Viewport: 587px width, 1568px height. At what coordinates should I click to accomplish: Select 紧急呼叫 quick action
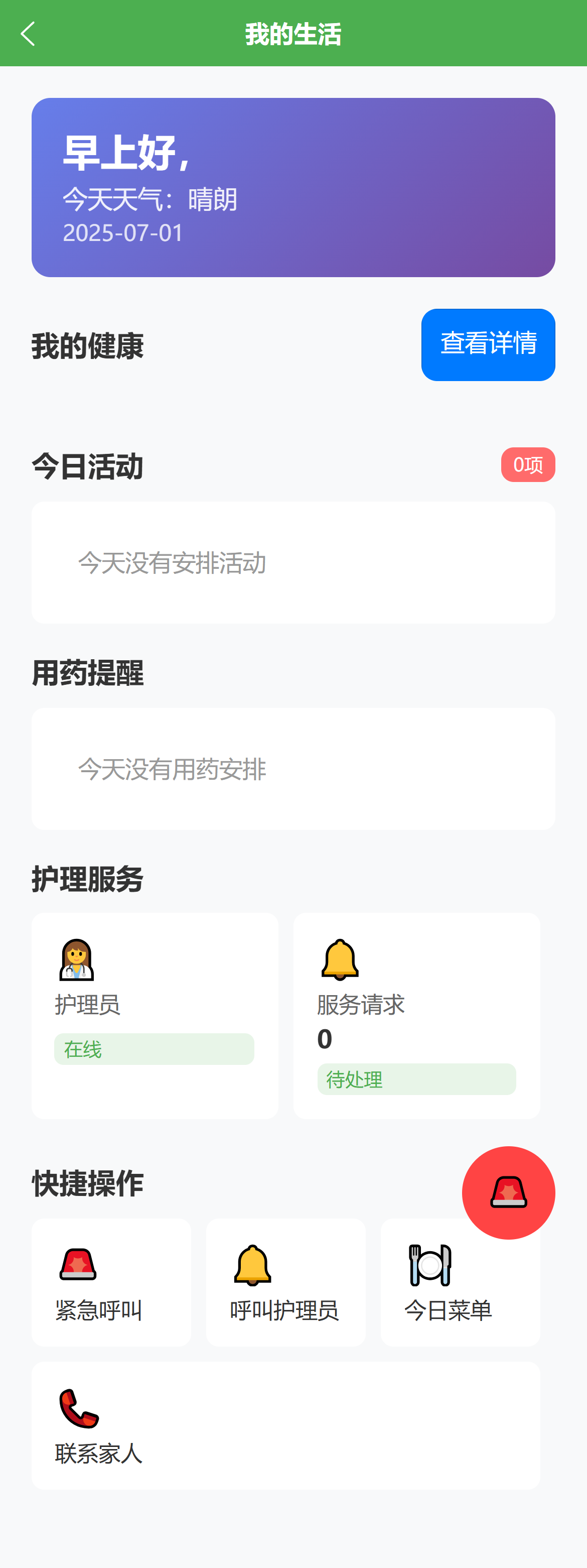(111, 1282)
